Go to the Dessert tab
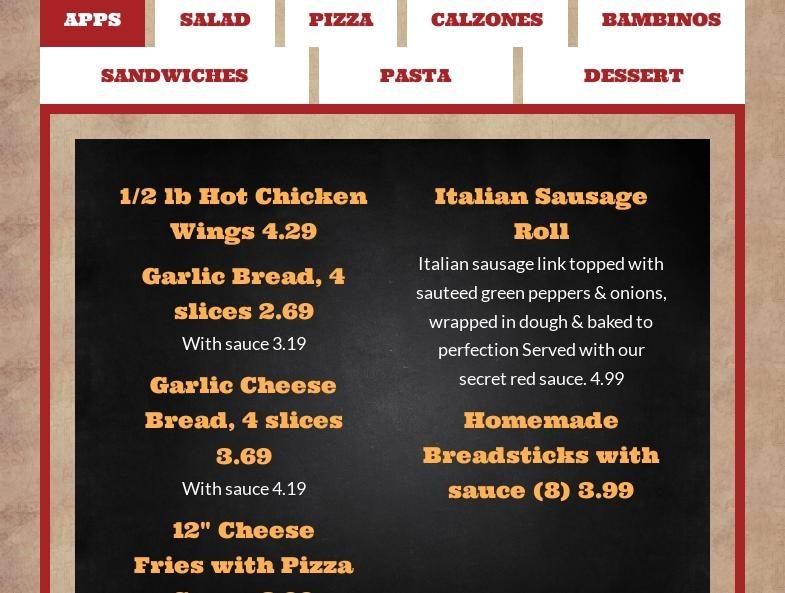Image resolution: width=785 pixels, height=593 pixels. tap(633, 76)
